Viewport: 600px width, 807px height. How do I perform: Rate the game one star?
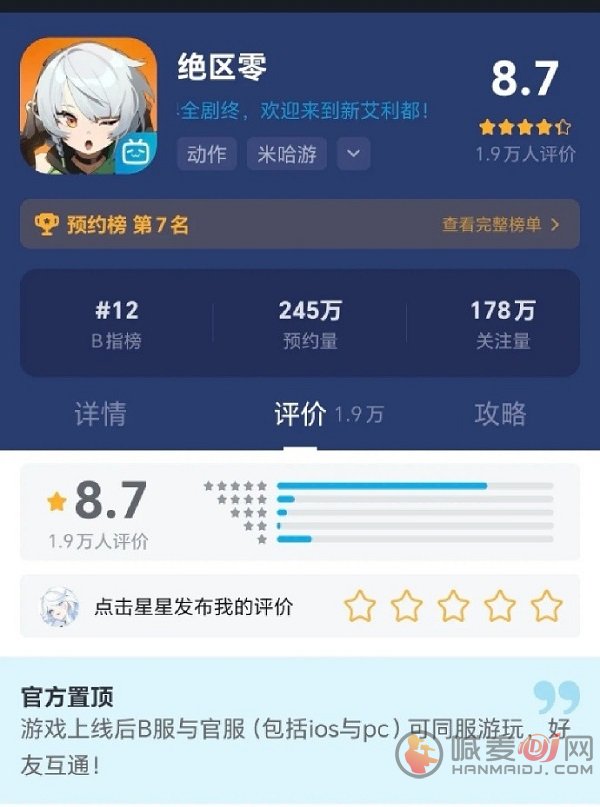pyautogui.click(x=360, y=605)
